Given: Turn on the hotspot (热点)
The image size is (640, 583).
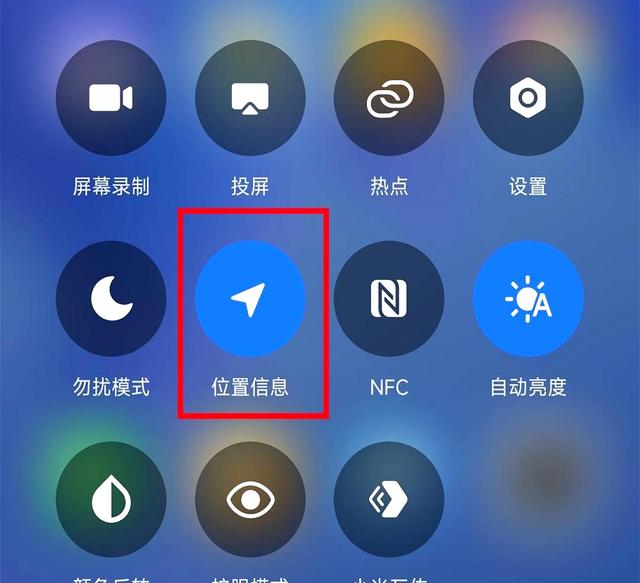Looking at the screenshot, I should [389, 98].
